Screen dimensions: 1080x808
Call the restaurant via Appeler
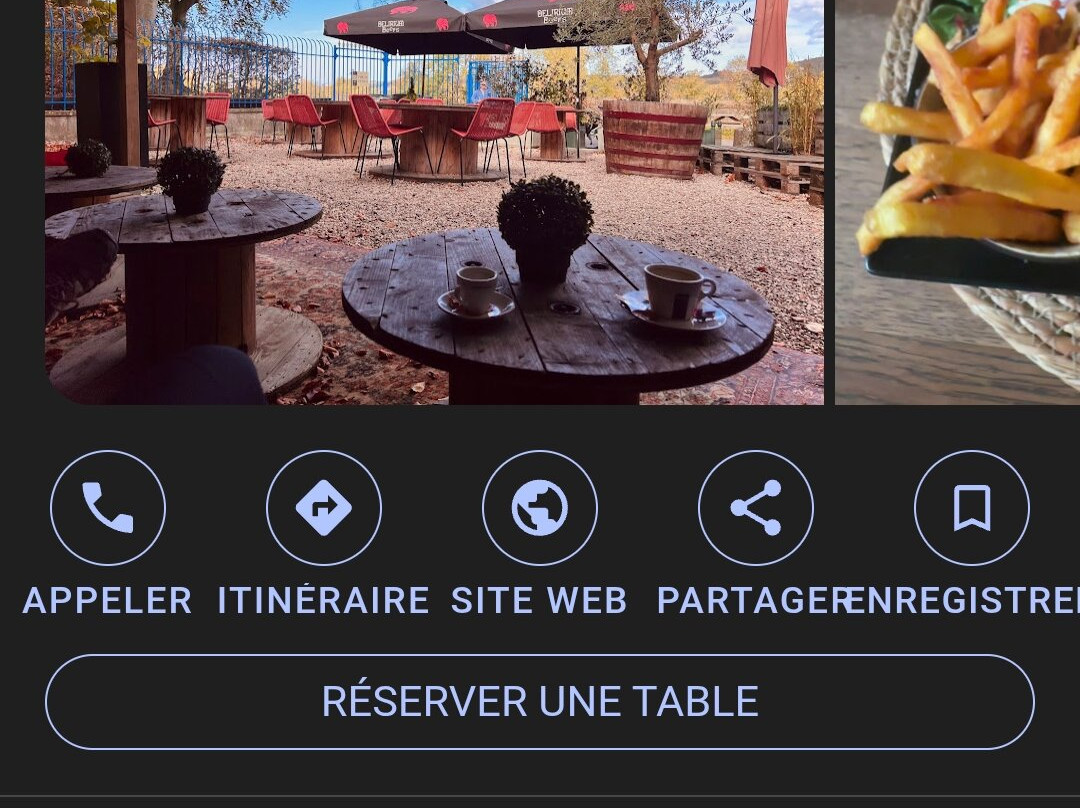click(108, 508)
